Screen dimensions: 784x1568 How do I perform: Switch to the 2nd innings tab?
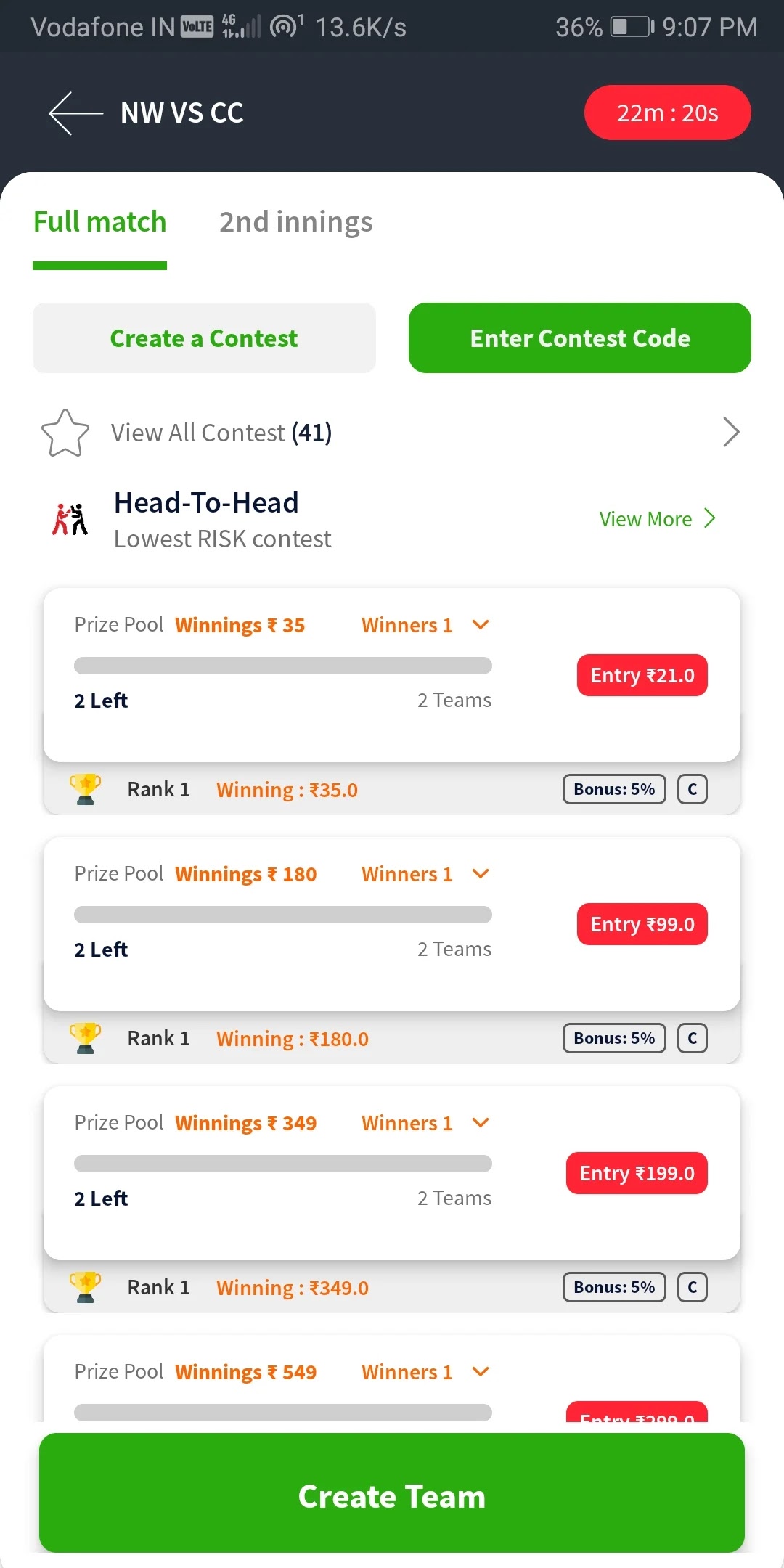click(295, 222)
